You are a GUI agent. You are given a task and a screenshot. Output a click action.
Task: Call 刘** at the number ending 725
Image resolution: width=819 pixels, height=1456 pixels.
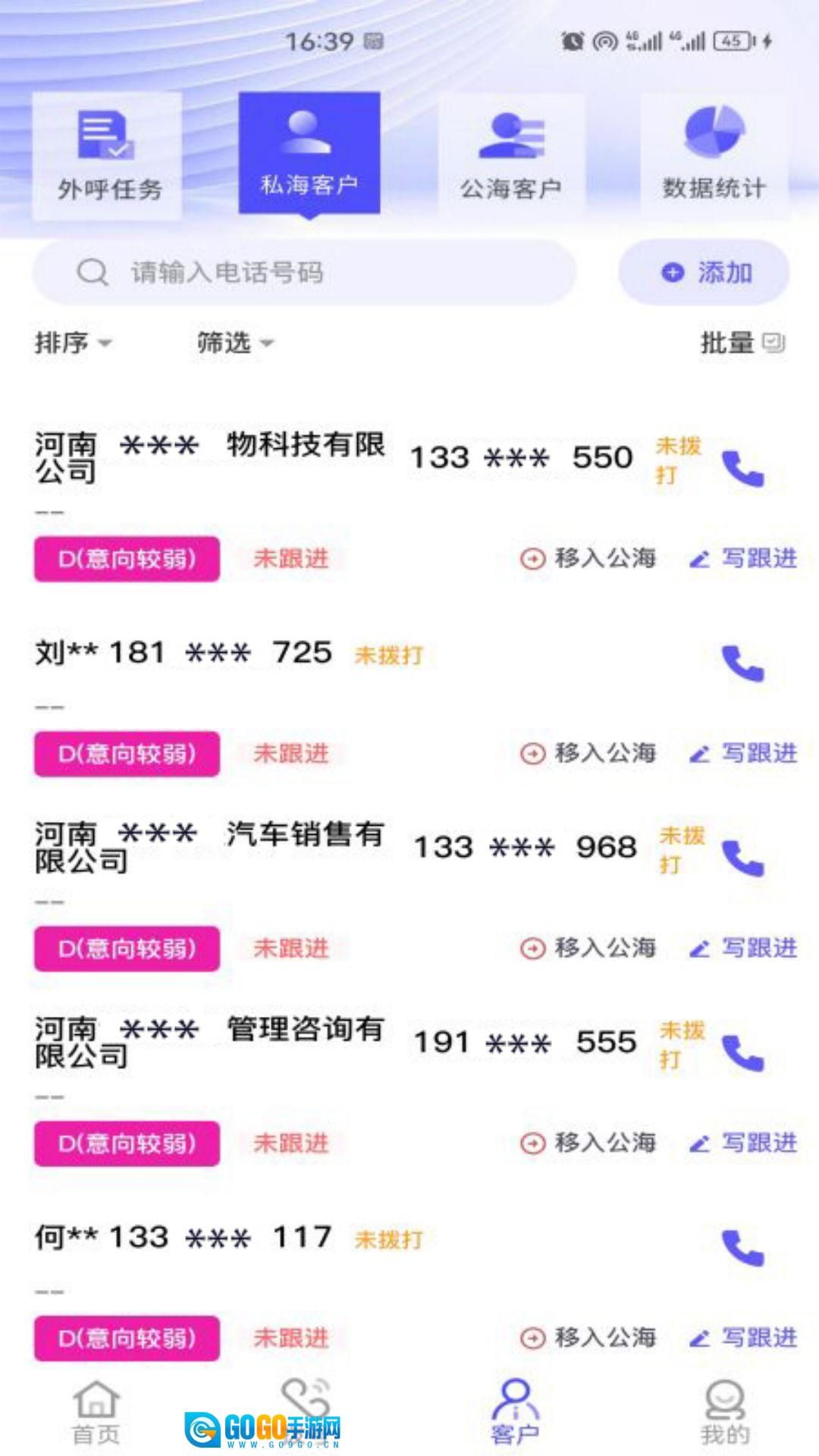pos(742,664)
